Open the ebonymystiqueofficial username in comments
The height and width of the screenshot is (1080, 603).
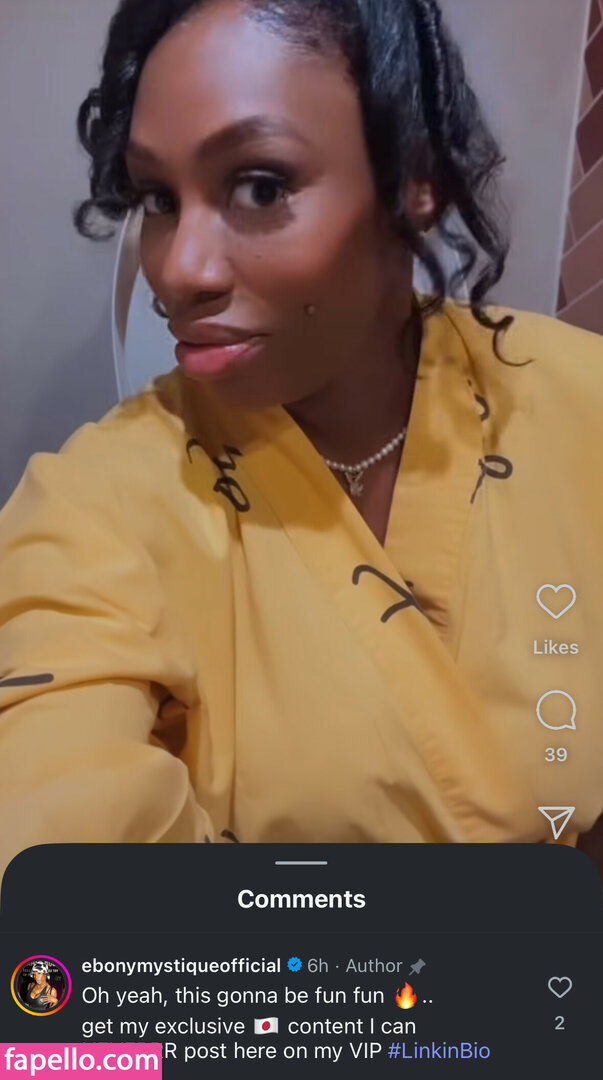tap(180, 965)
